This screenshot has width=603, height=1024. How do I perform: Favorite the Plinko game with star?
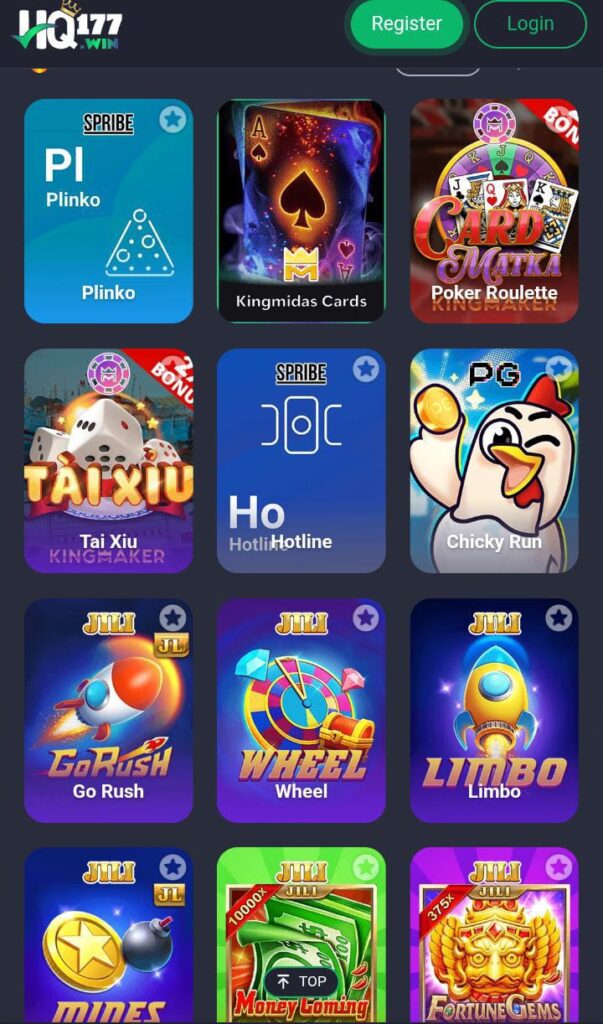(173, 120)
